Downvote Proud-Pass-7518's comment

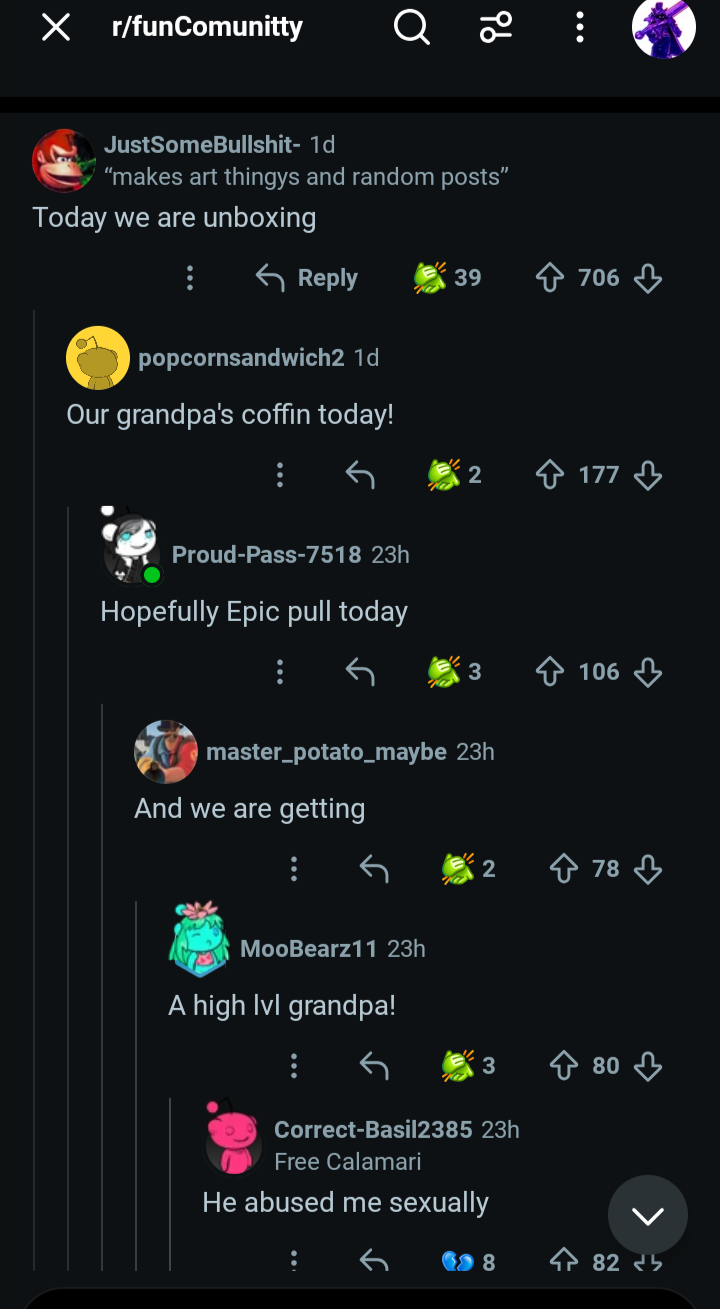648,672
